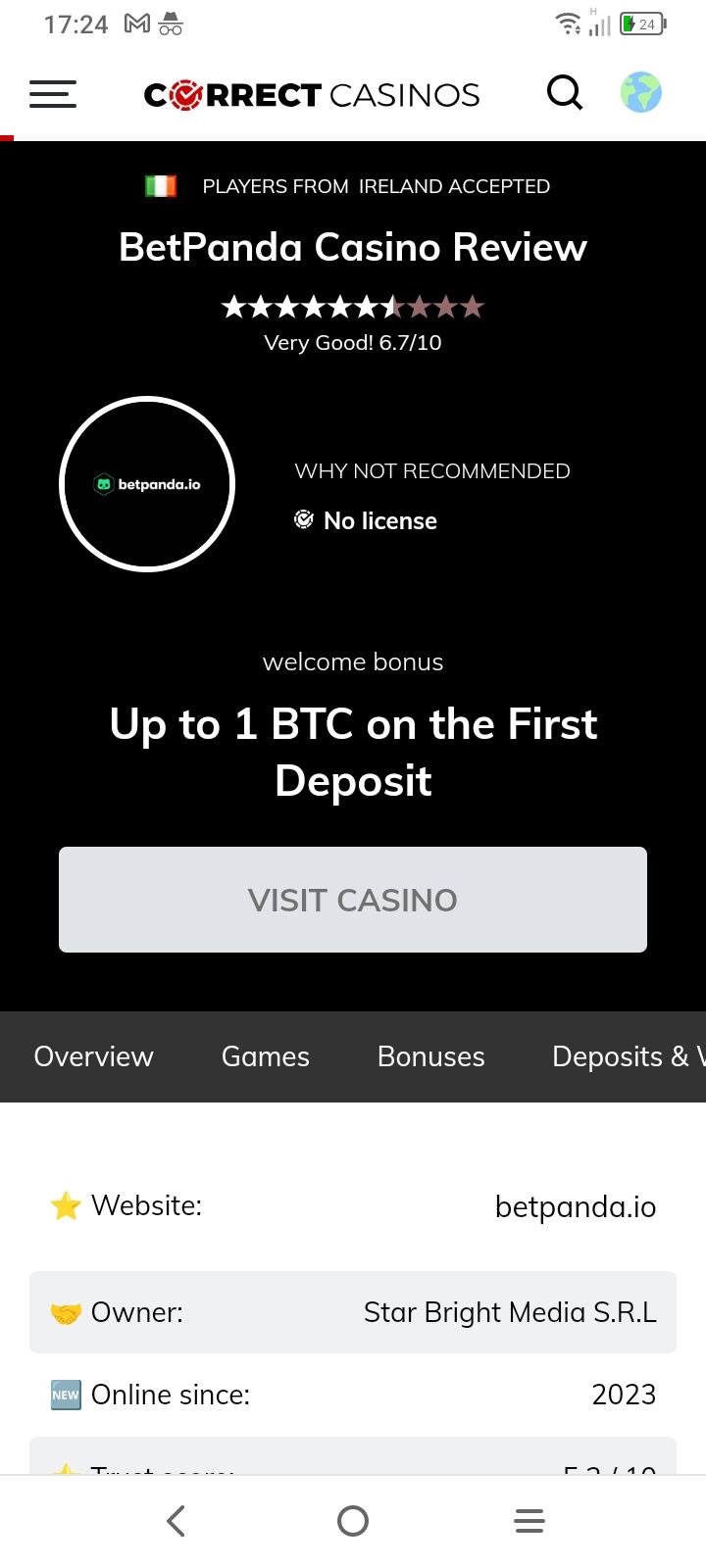Open the globe country selector
The width and height of the screenshot is (706, 1568).
click(641, 93)
